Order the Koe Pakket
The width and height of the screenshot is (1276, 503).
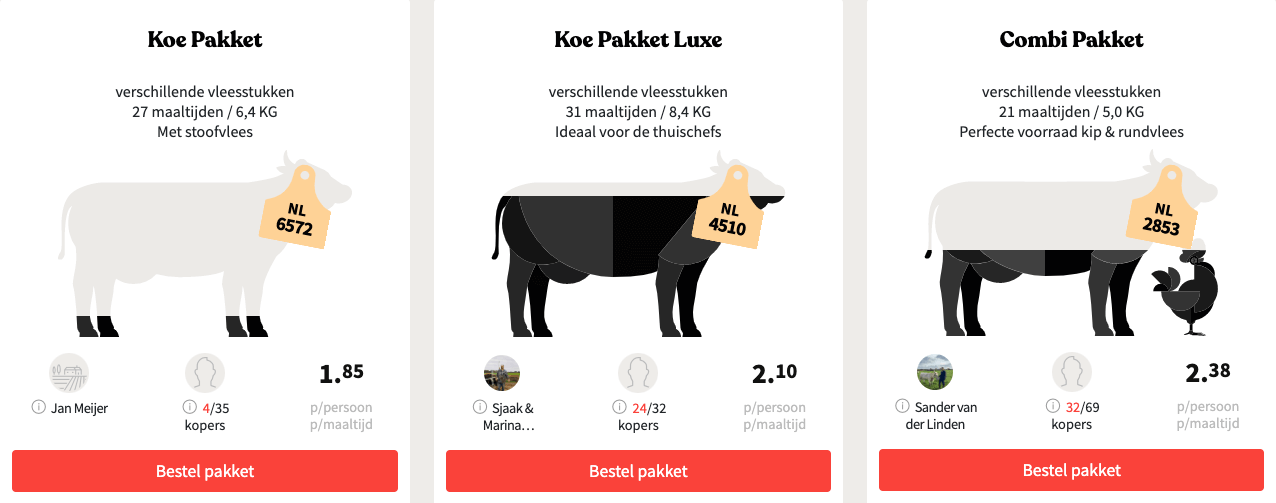[x=205, y=471]
